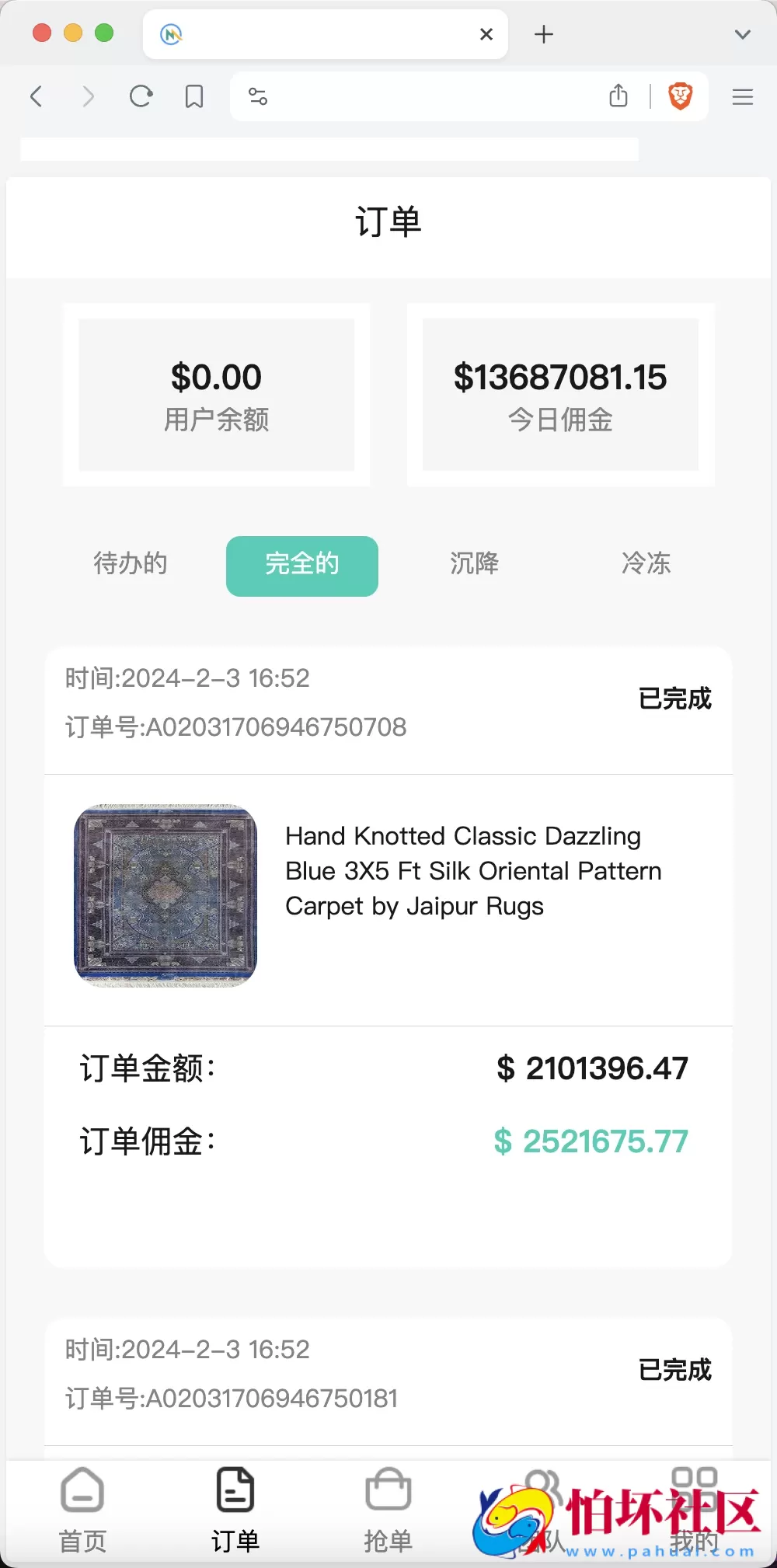Click the bookmark icon next to reload

click(x=193, y=96)
